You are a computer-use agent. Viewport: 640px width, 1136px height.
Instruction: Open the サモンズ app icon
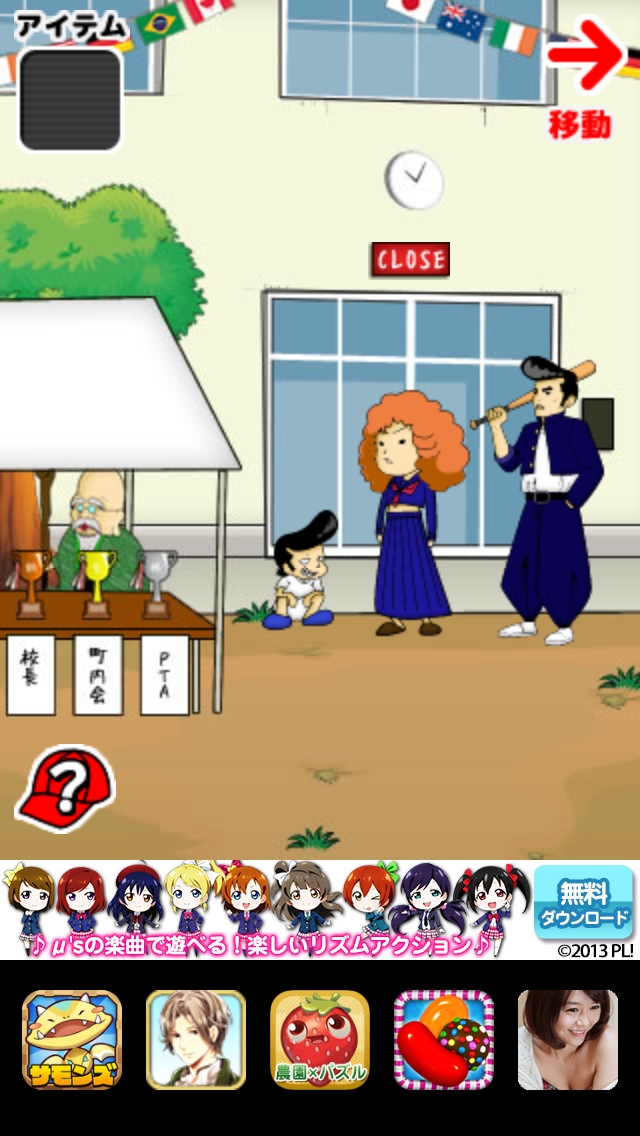72,1040
